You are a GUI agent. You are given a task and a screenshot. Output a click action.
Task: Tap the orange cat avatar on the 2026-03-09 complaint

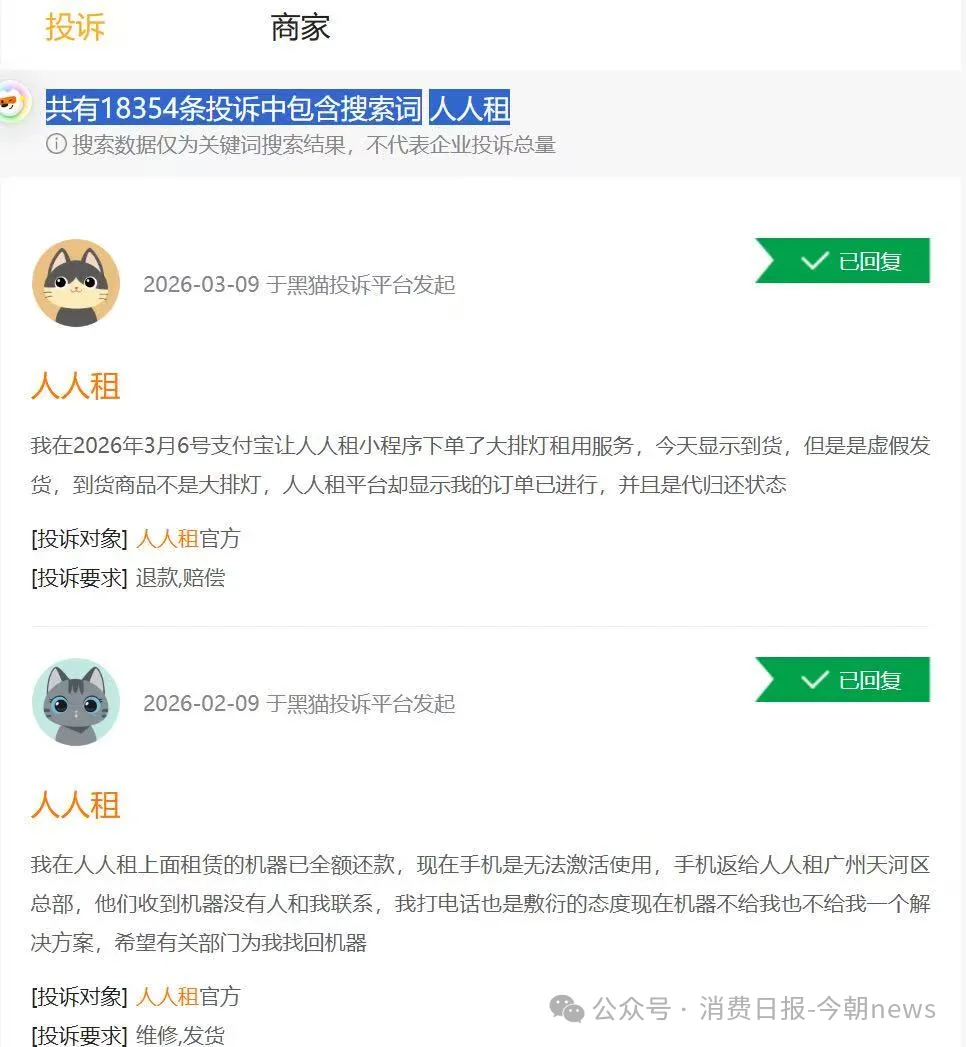76,283
